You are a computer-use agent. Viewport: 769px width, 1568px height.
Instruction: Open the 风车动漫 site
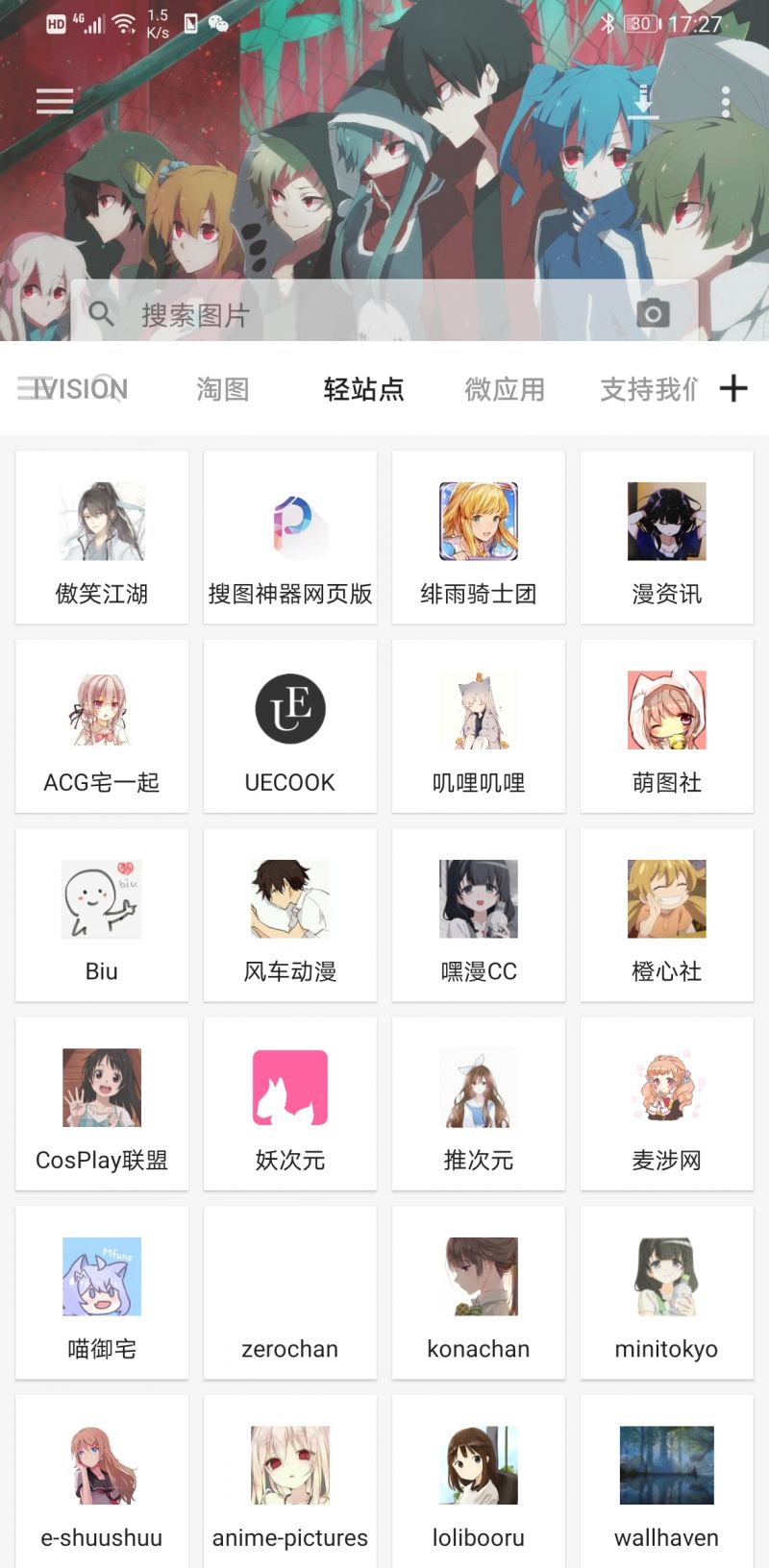point(290,916)
